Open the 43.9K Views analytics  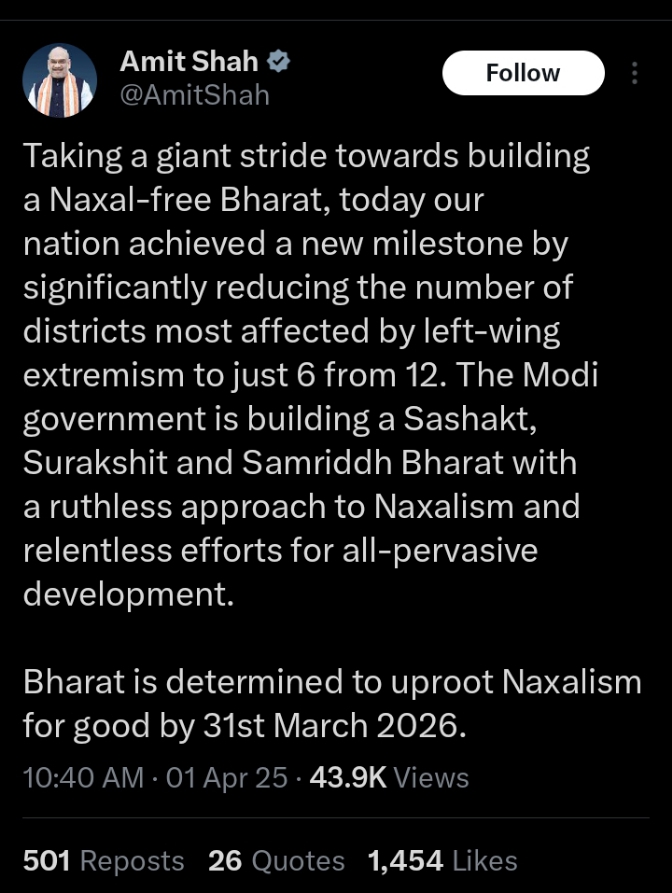tap(389, 777)
